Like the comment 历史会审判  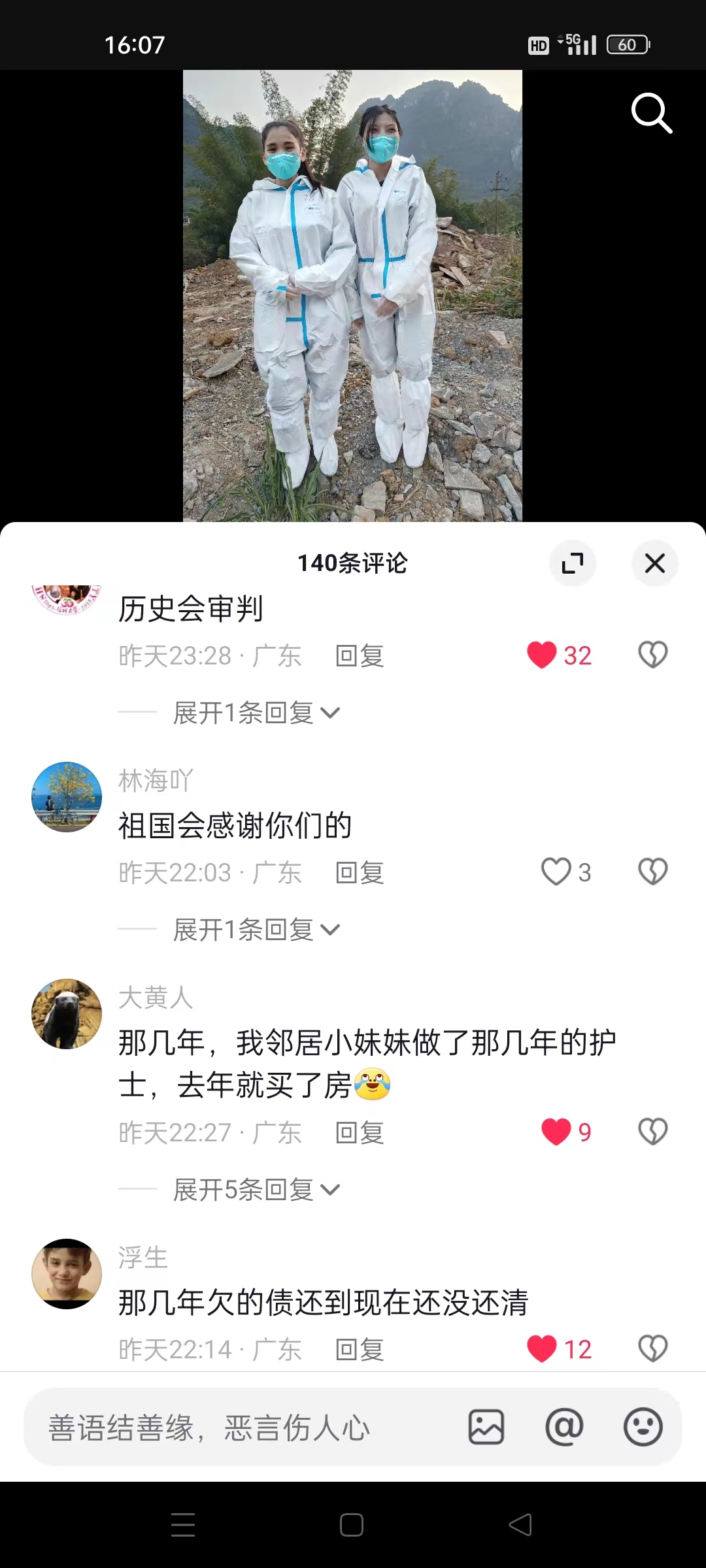542,655
